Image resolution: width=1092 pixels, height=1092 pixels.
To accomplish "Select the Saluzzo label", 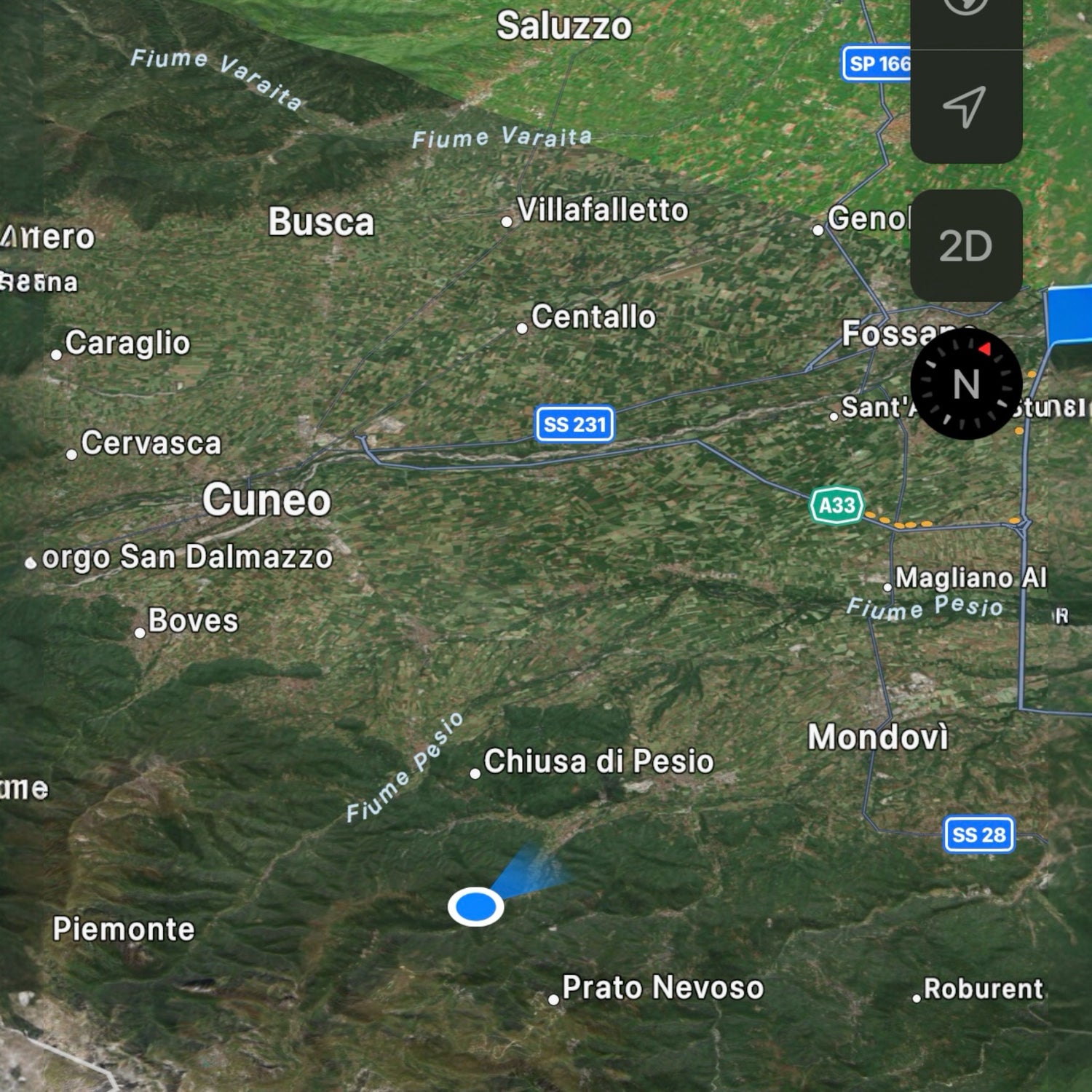I will coord(564,26).
